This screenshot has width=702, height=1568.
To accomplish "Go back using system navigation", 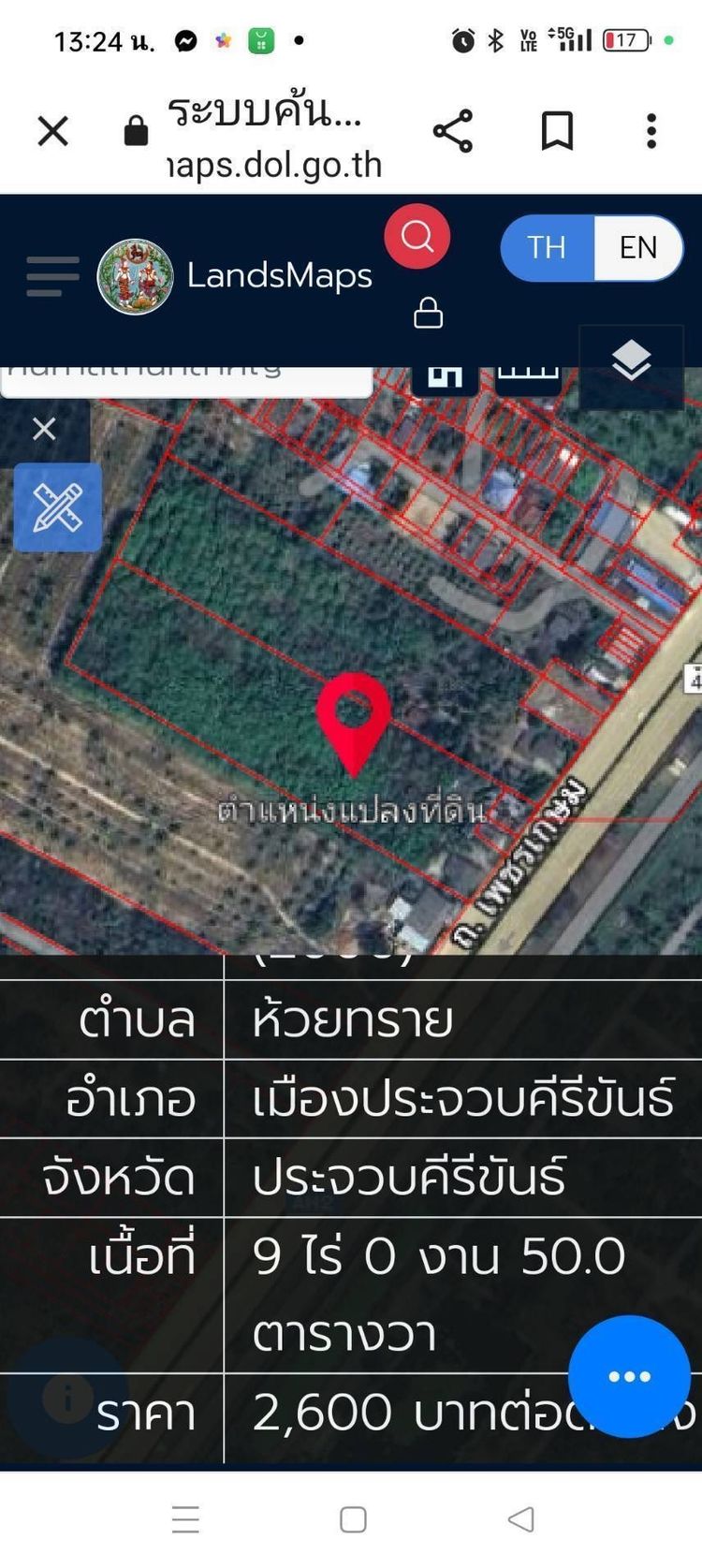I will (x=520, y=1519).
